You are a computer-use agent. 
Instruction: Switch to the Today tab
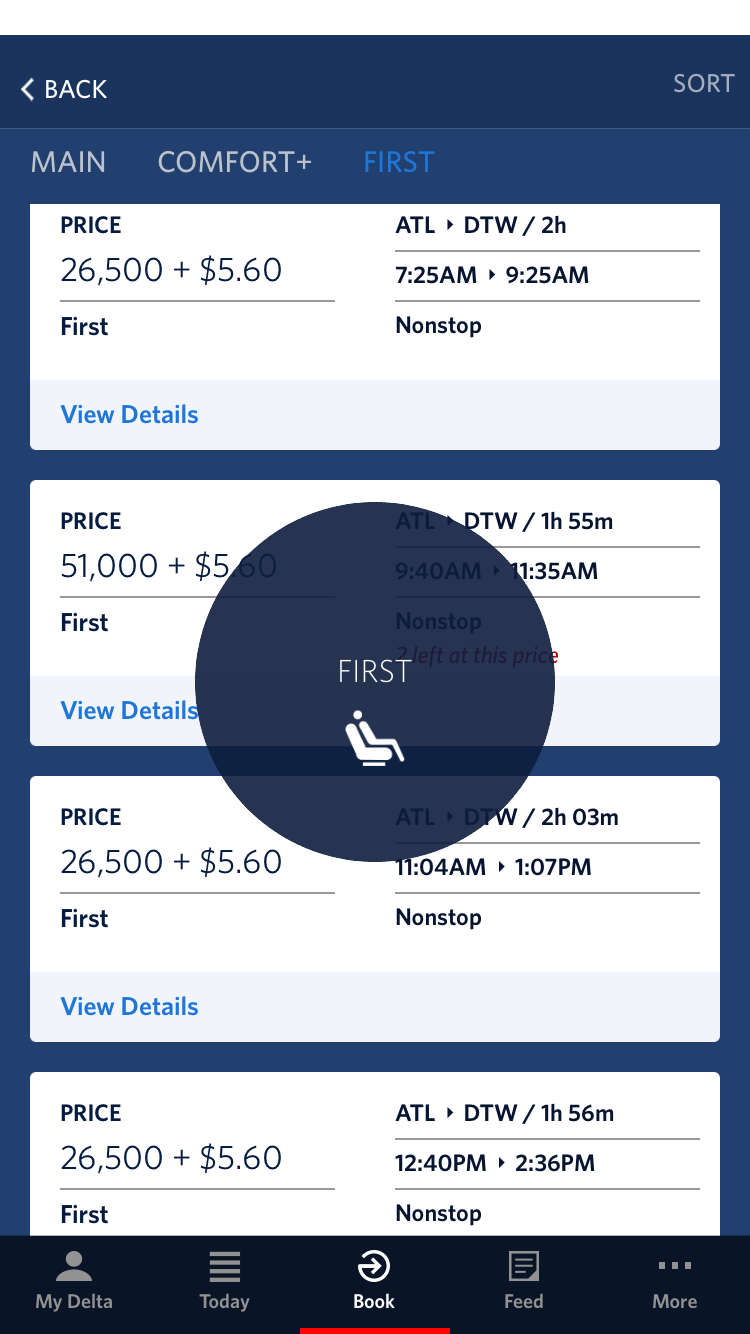(224, 1281)
